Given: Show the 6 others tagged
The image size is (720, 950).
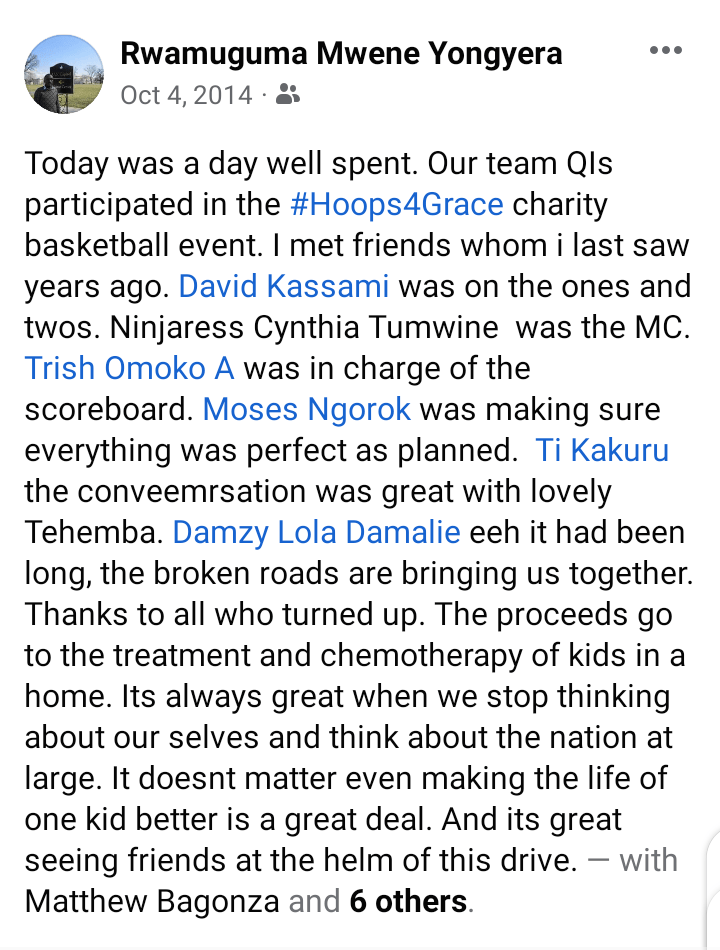Looking at the screenshot, I should (x=408, y=901).
